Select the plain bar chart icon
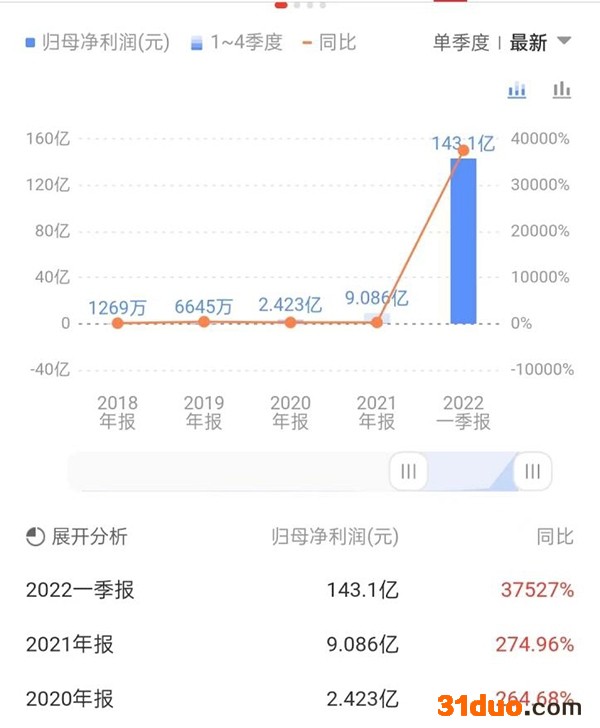Screen dimensions: 600x728 tap(562, 91)
